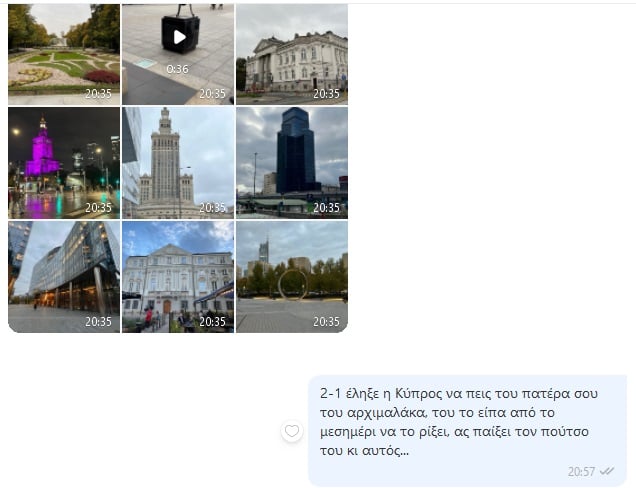Viewport: 636px width, 488px height.
Task: Open the ring sculpture park photo
Action: [x=291, y=276]
